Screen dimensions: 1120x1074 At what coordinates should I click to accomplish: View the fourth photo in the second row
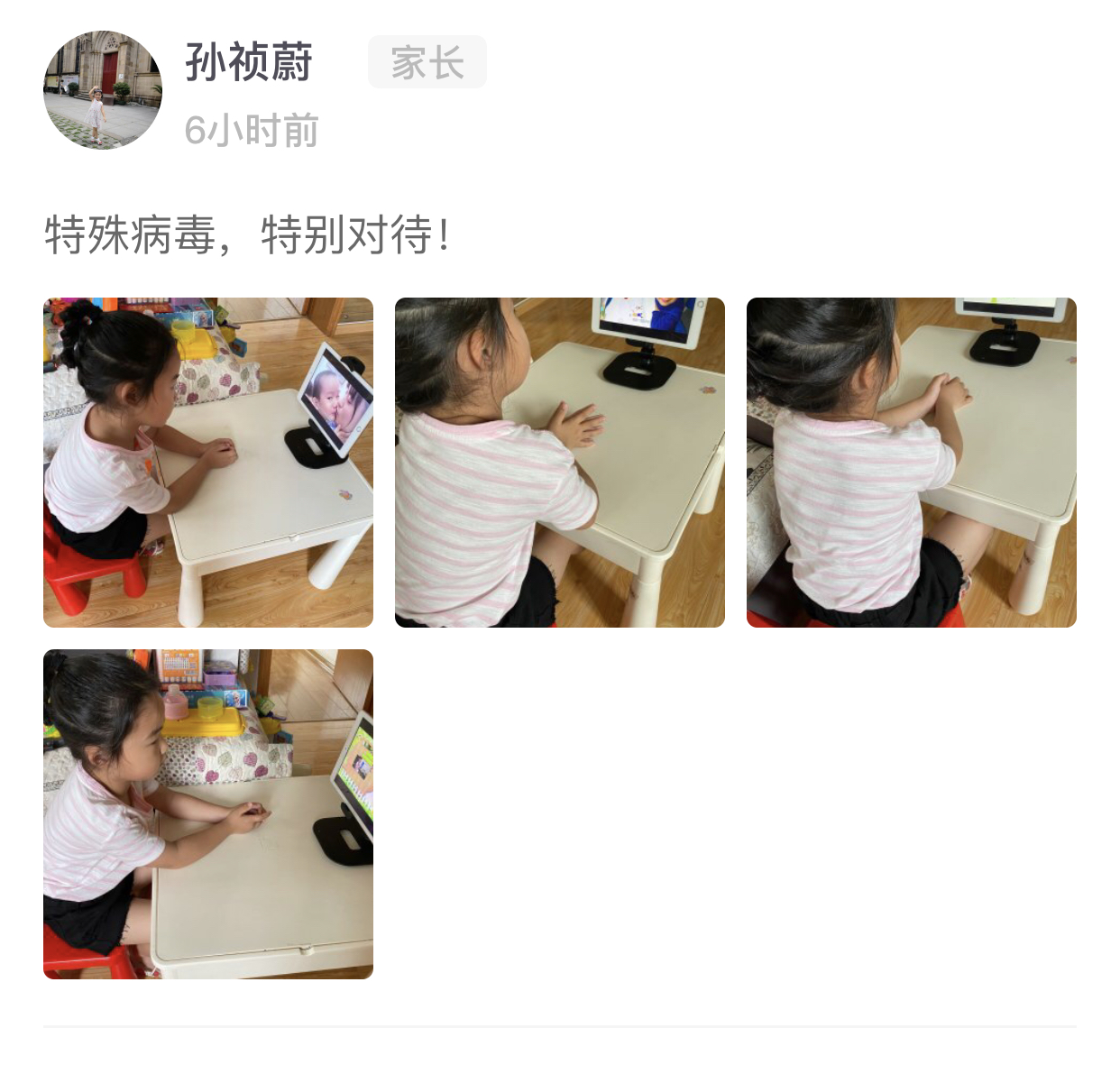coord(208,813)
